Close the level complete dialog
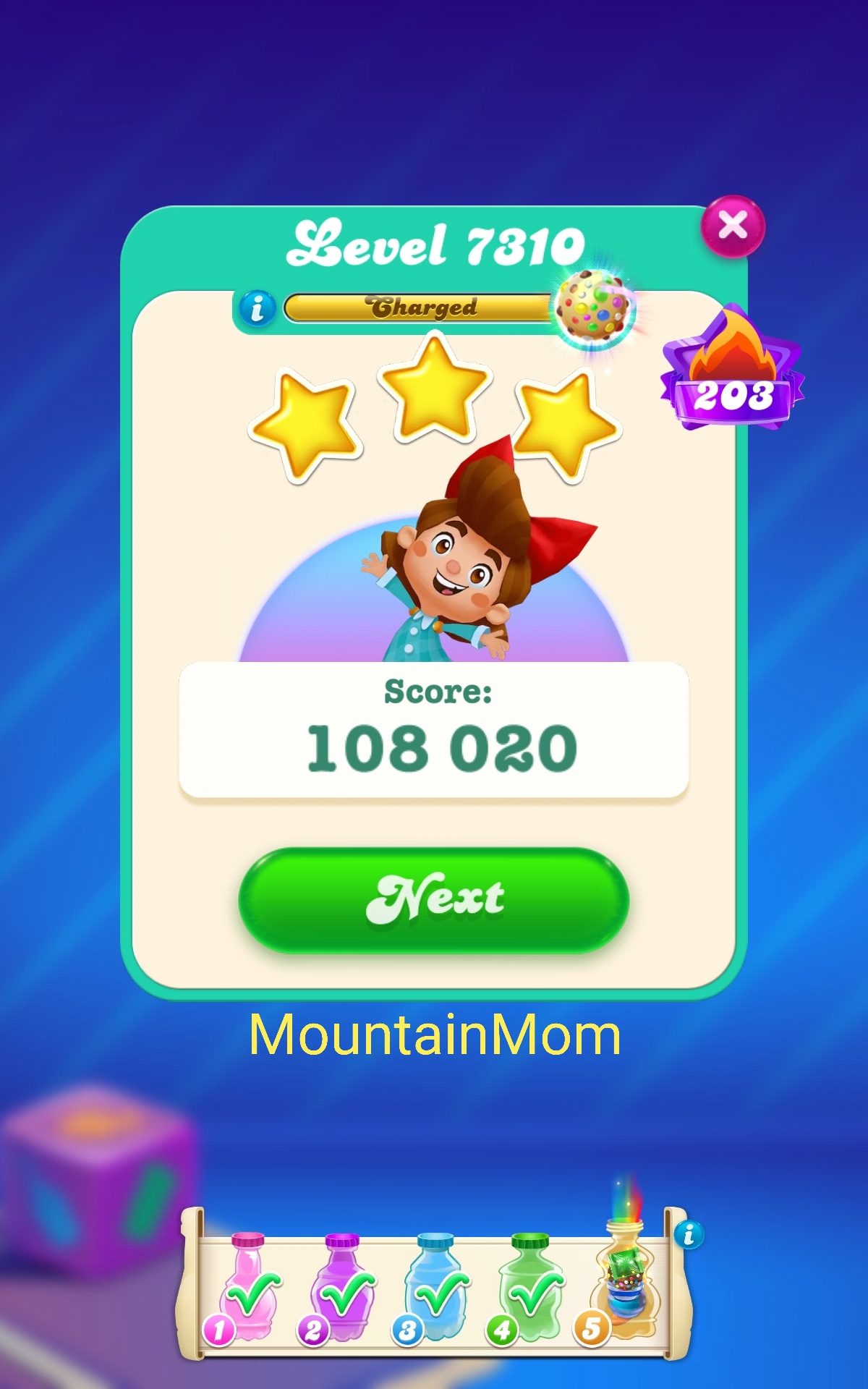This screenshot has height=1389, width=868. (732, 226)
